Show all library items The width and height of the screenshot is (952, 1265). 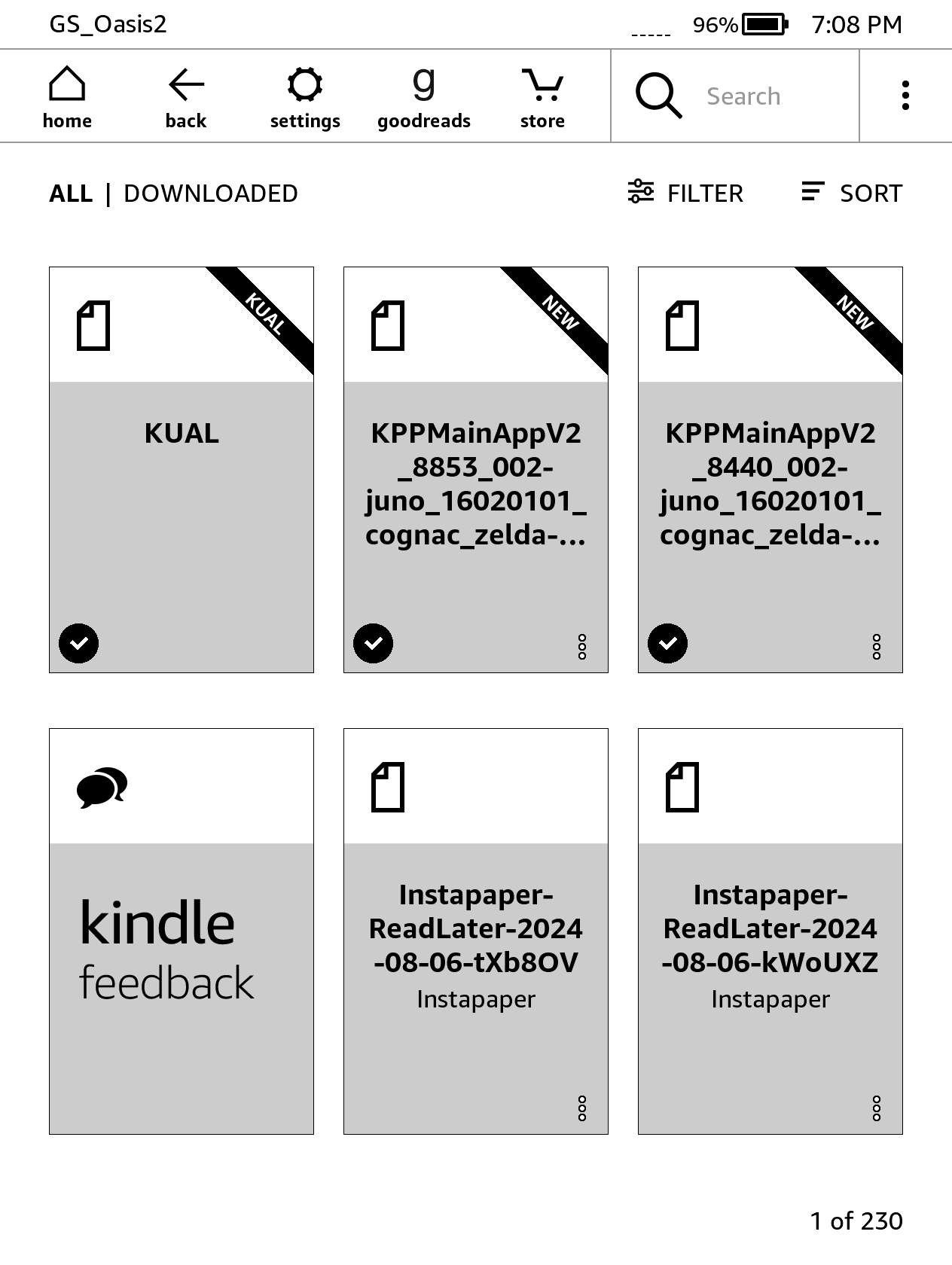tap(71, 194)
